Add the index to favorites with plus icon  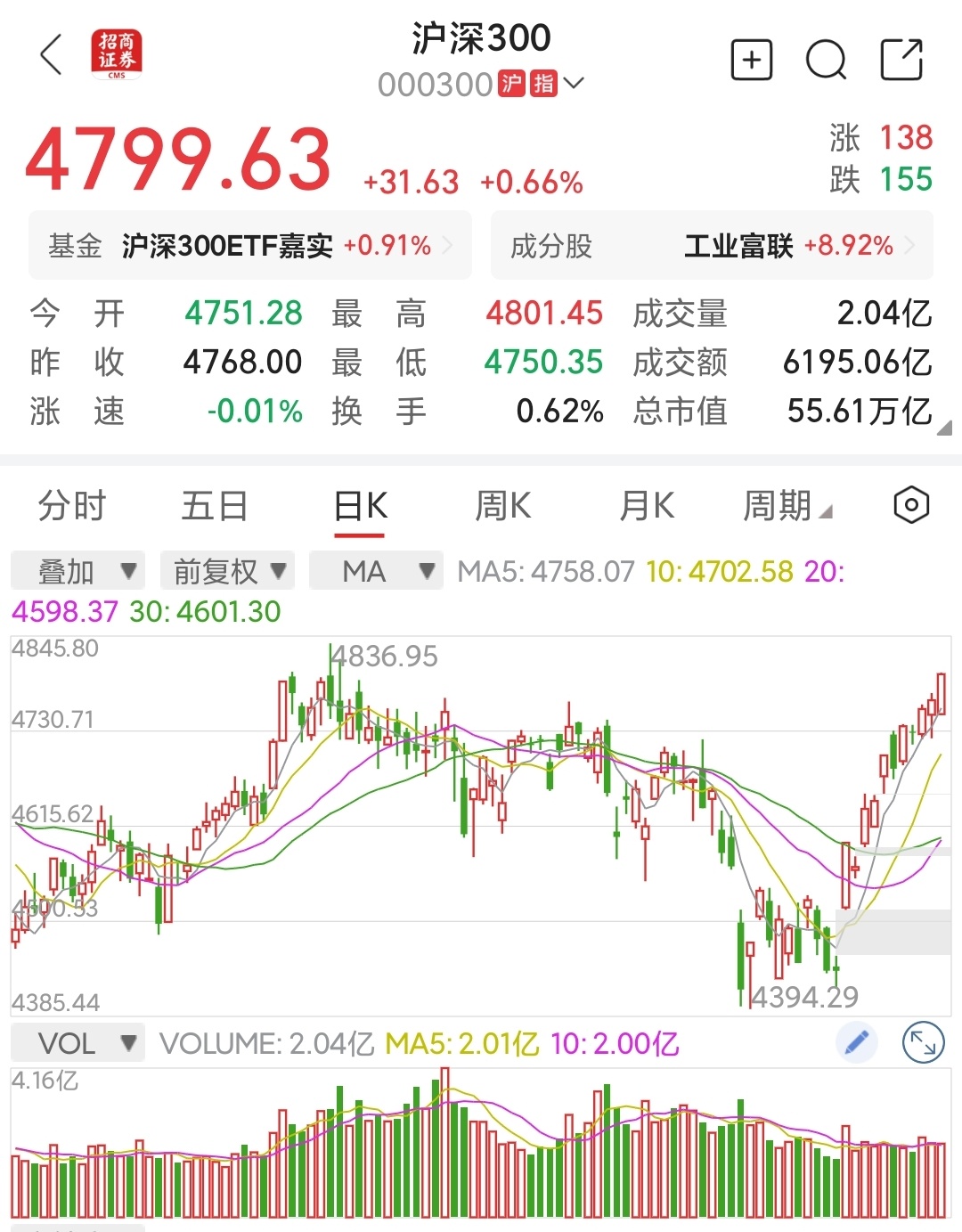click(x=751, y=59)
